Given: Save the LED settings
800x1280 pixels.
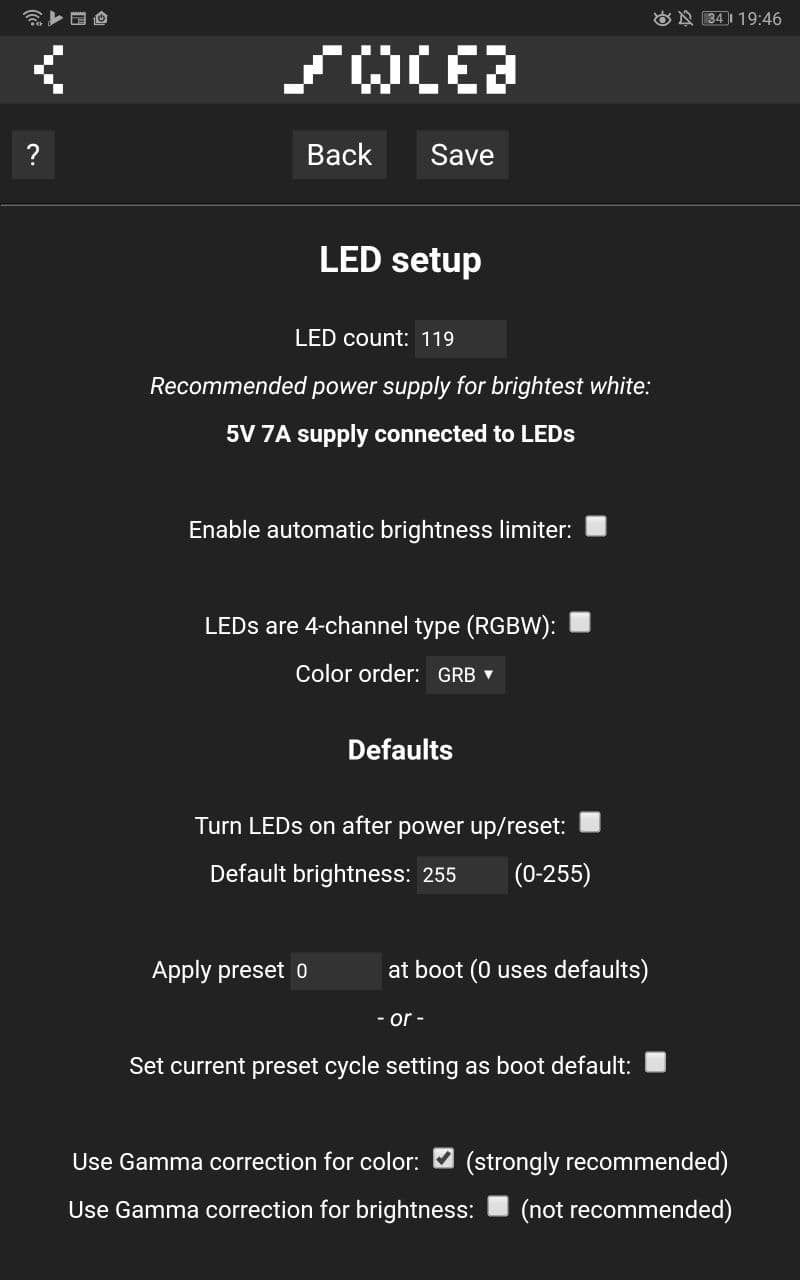Looking at the screenshot, I should 462,155.
